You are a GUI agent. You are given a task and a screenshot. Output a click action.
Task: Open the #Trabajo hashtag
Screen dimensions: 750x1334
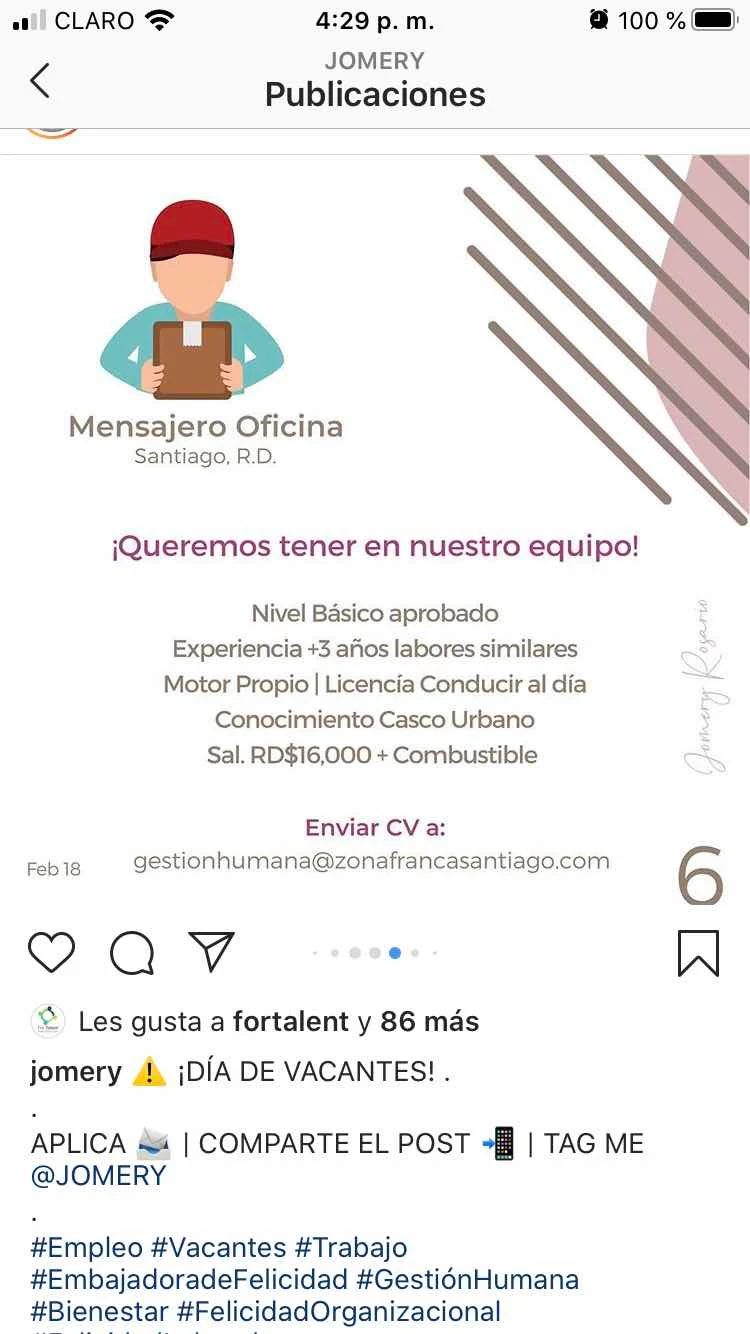[350, 1248]
